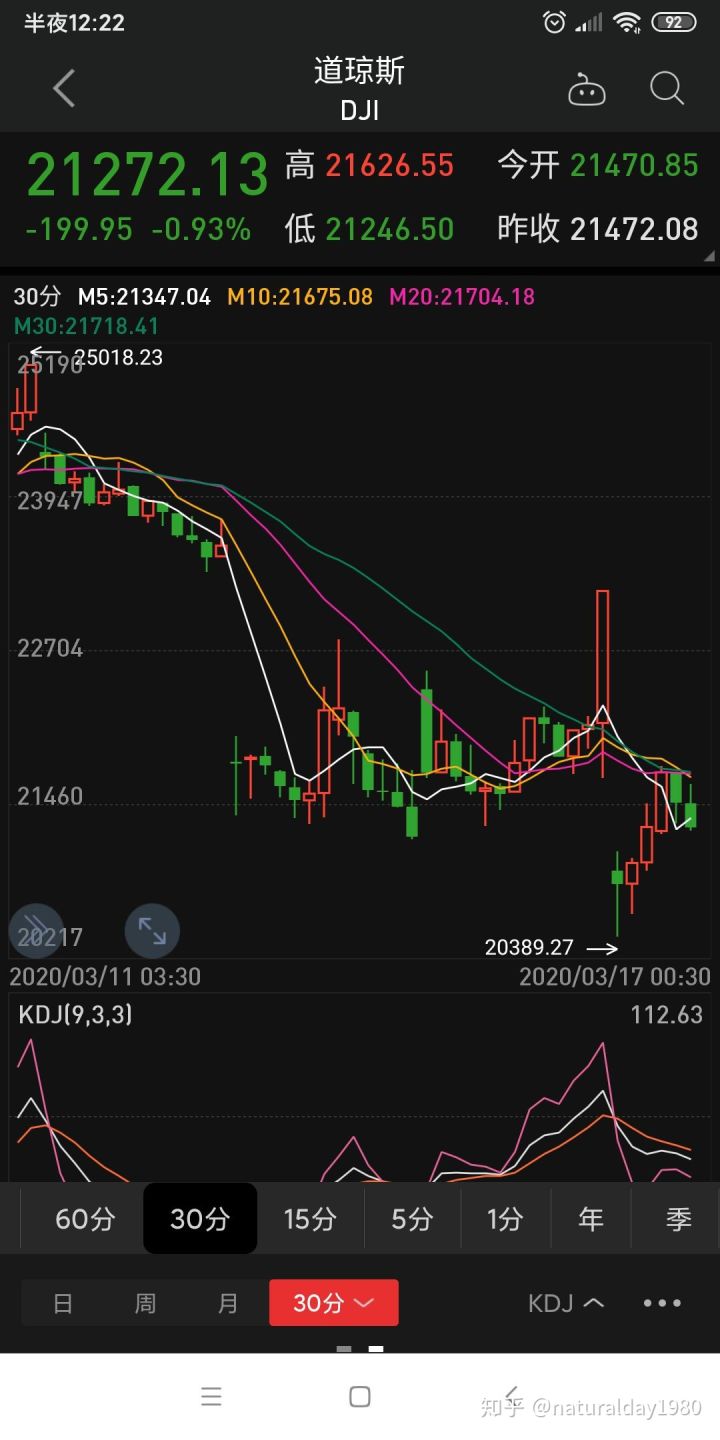Screen dimensions: 720x1440
Task: Show the 季 chart period
Action: point(678,1219)
